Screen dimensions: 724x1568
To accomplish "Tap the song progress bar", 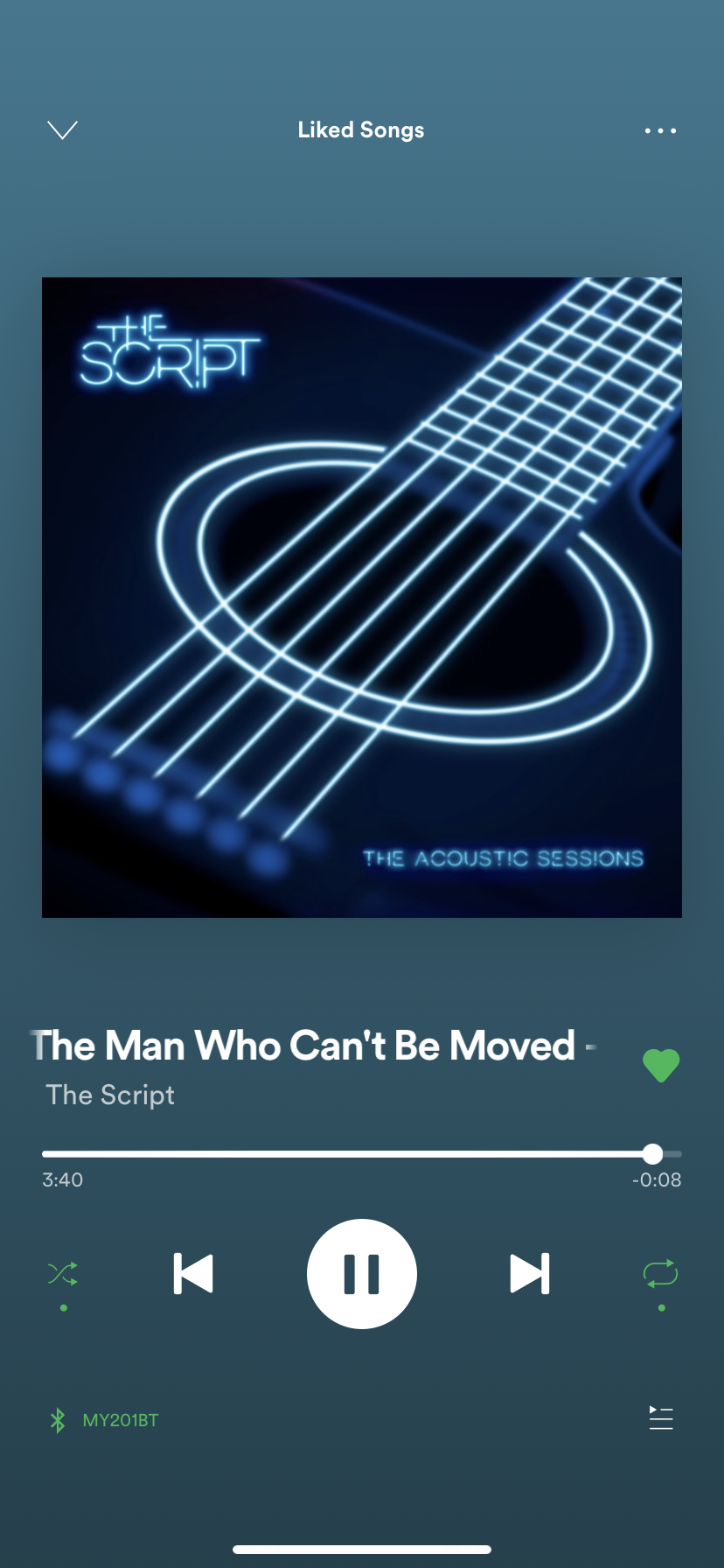I will [x=362, y=1154].
